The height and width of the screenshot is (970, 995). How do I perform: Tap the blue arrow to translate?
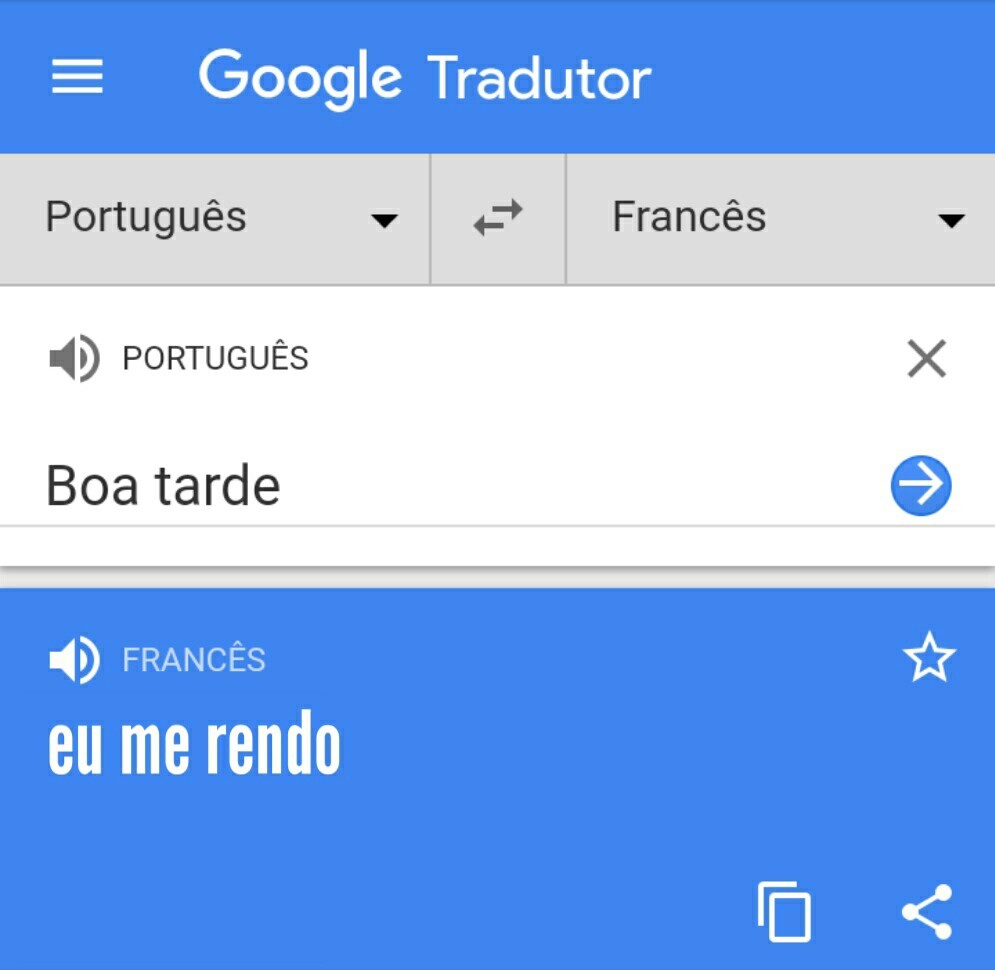pyautogui.click(x=920, y=486)
